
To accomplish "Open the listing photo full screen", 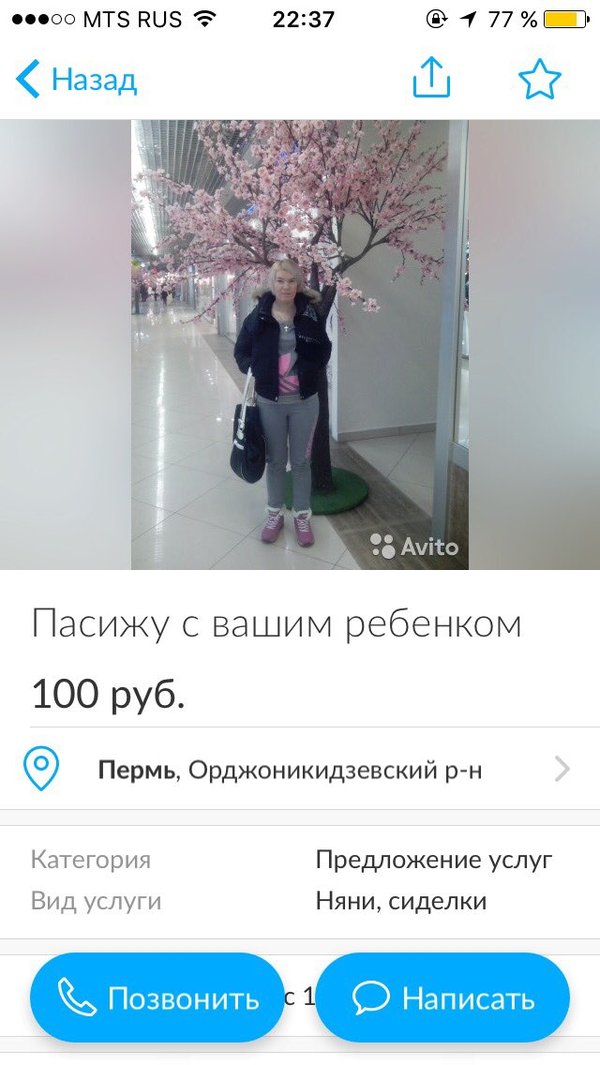I will click(300, 345).
